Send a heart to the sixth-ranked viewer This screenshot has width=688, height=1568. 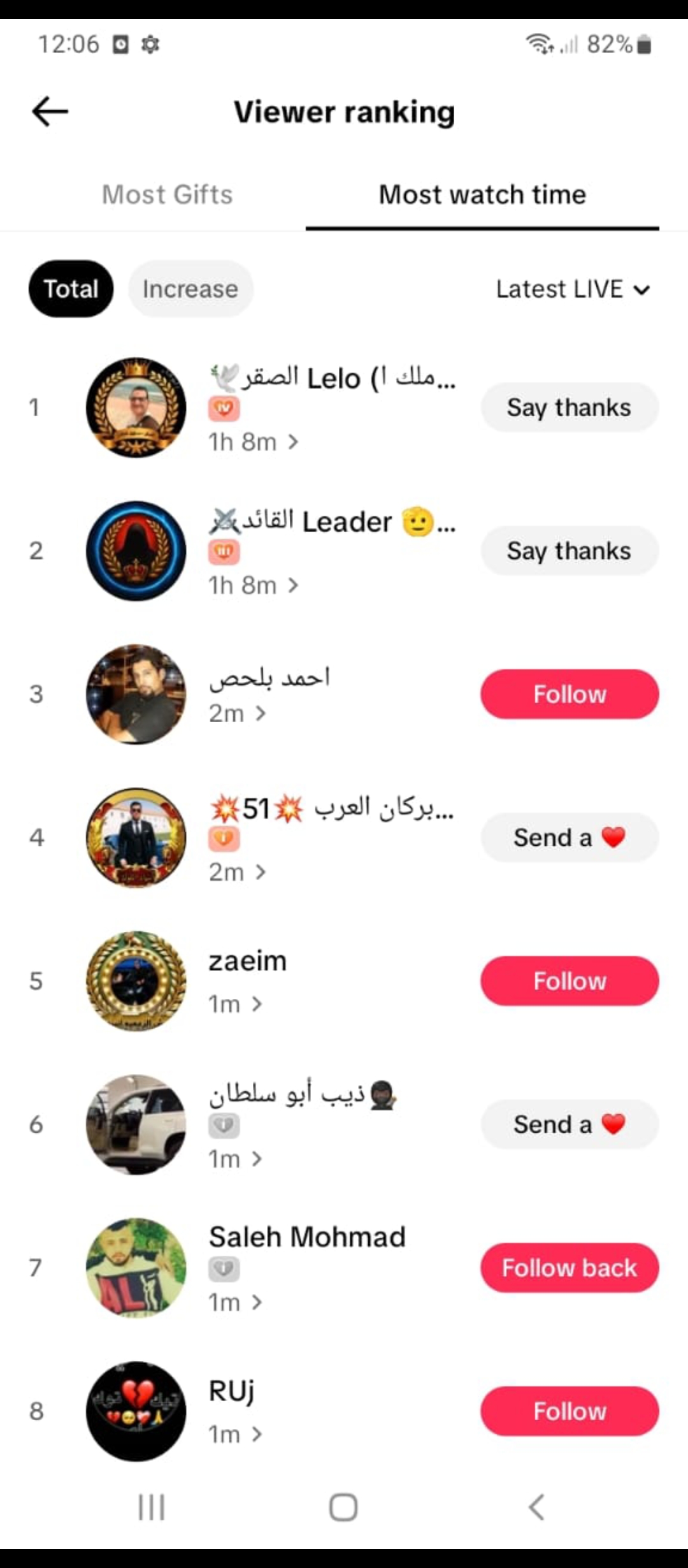(569, 1124)
